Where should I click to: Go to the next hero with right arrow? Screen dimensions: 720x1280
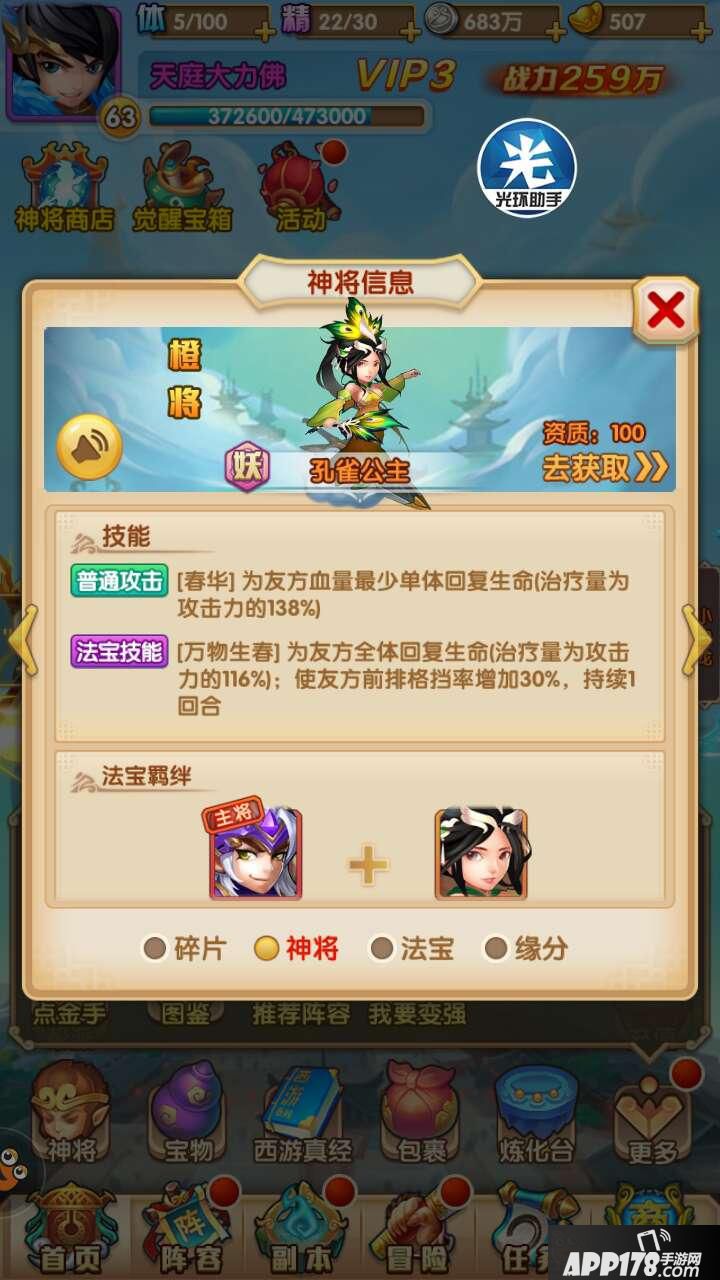coord(697,638)
